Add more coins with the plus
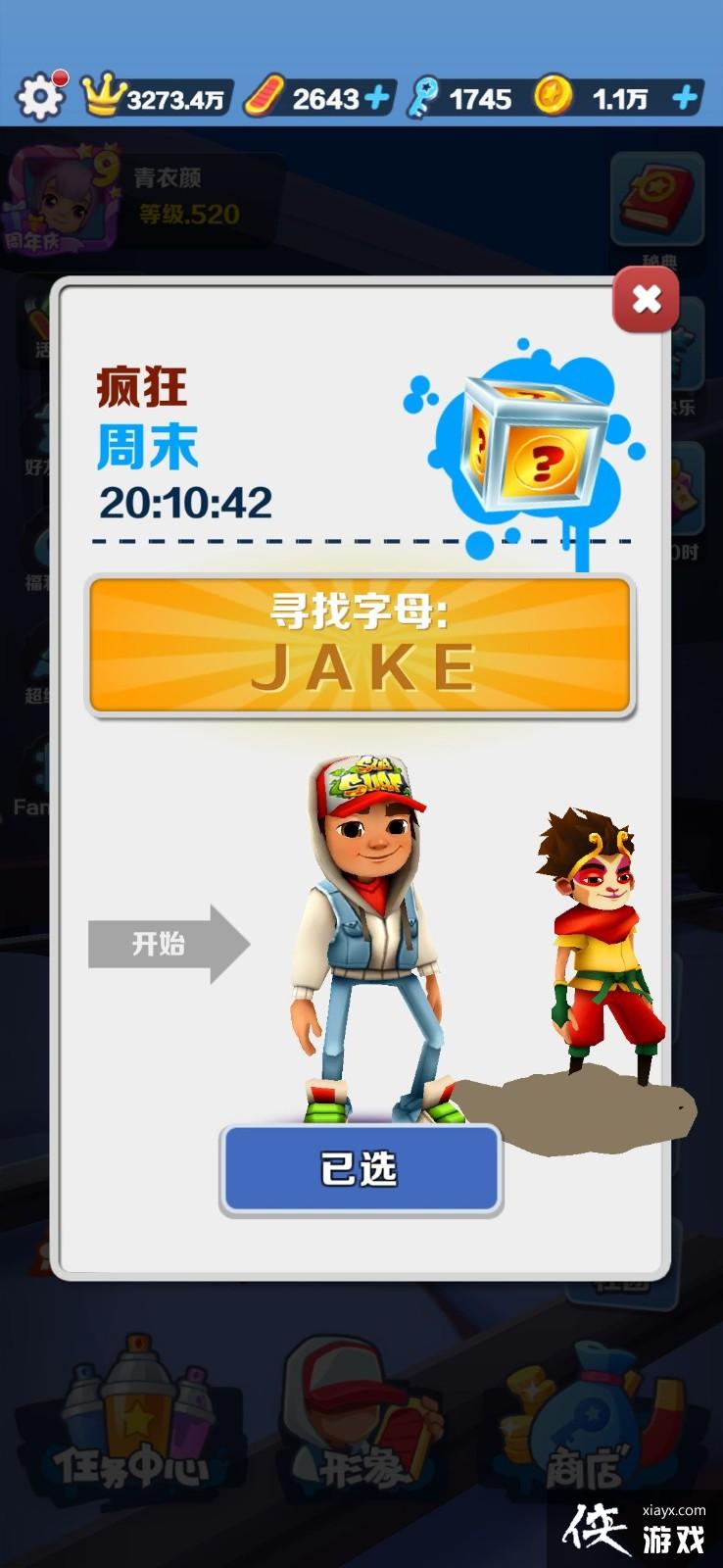Screen dimensions: 723x1568 (x=685, y=98)
